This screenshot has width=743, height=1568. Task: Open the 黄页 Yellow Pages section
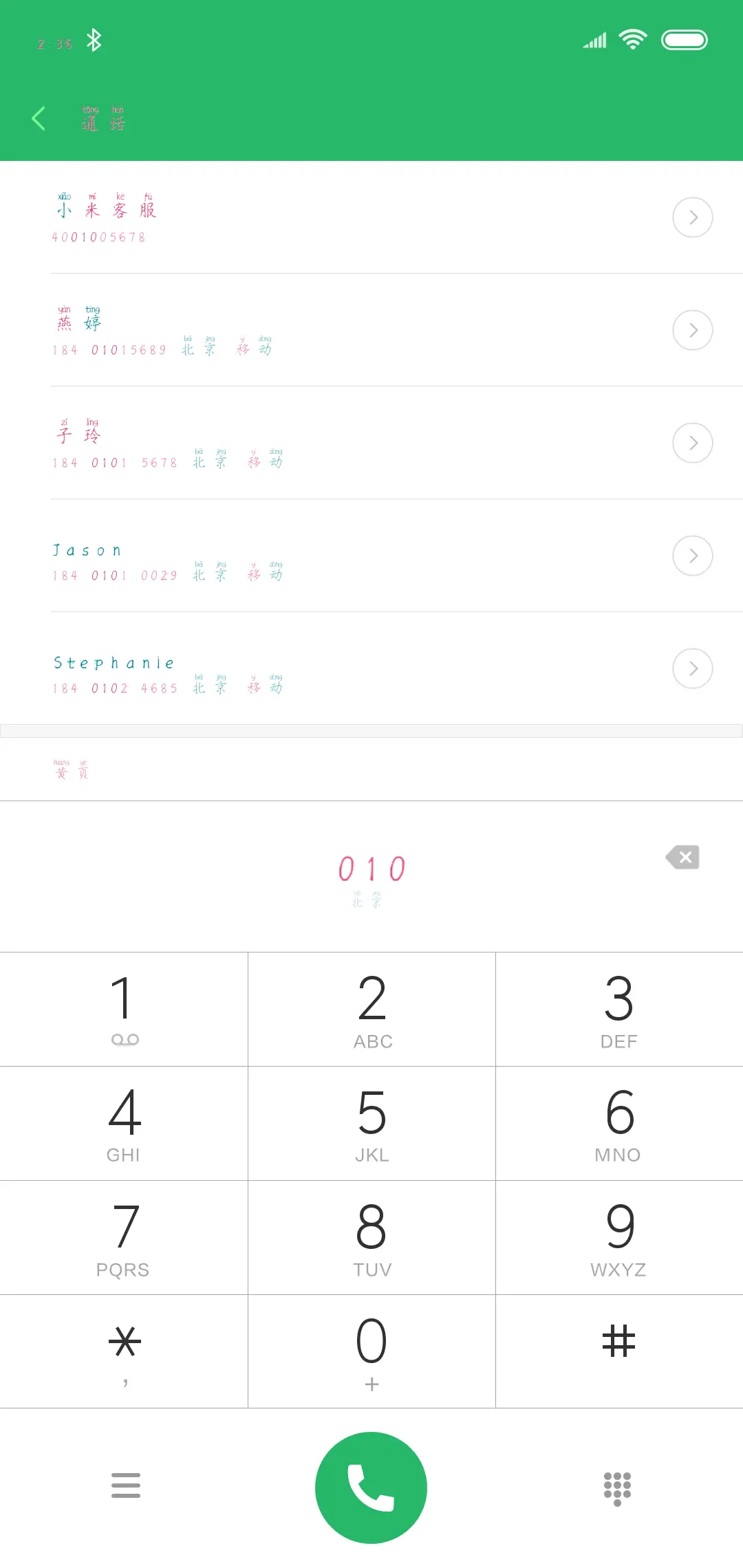72,769
